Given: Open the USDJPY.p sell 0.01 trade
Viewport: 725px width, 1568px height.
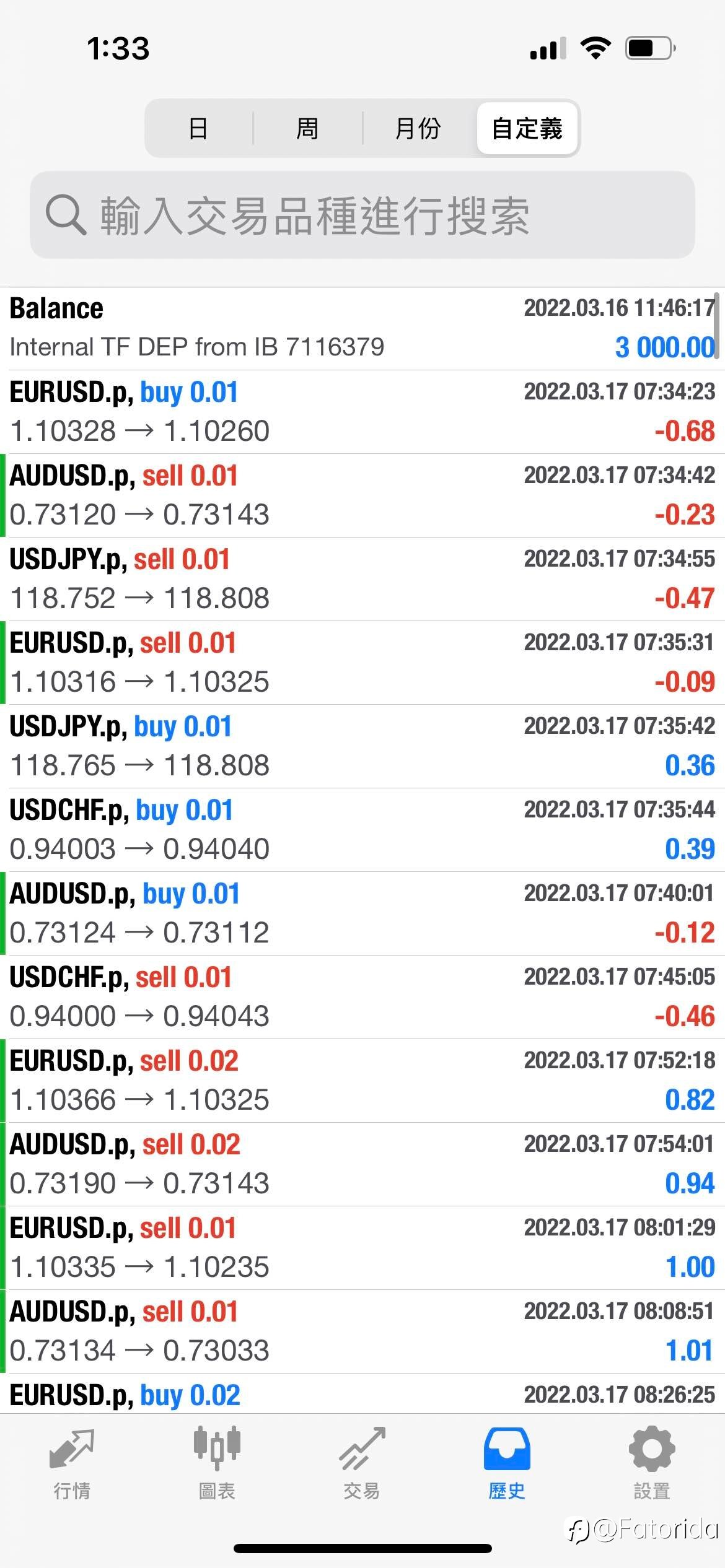Looking at the screenshot, I should point(362,579).
